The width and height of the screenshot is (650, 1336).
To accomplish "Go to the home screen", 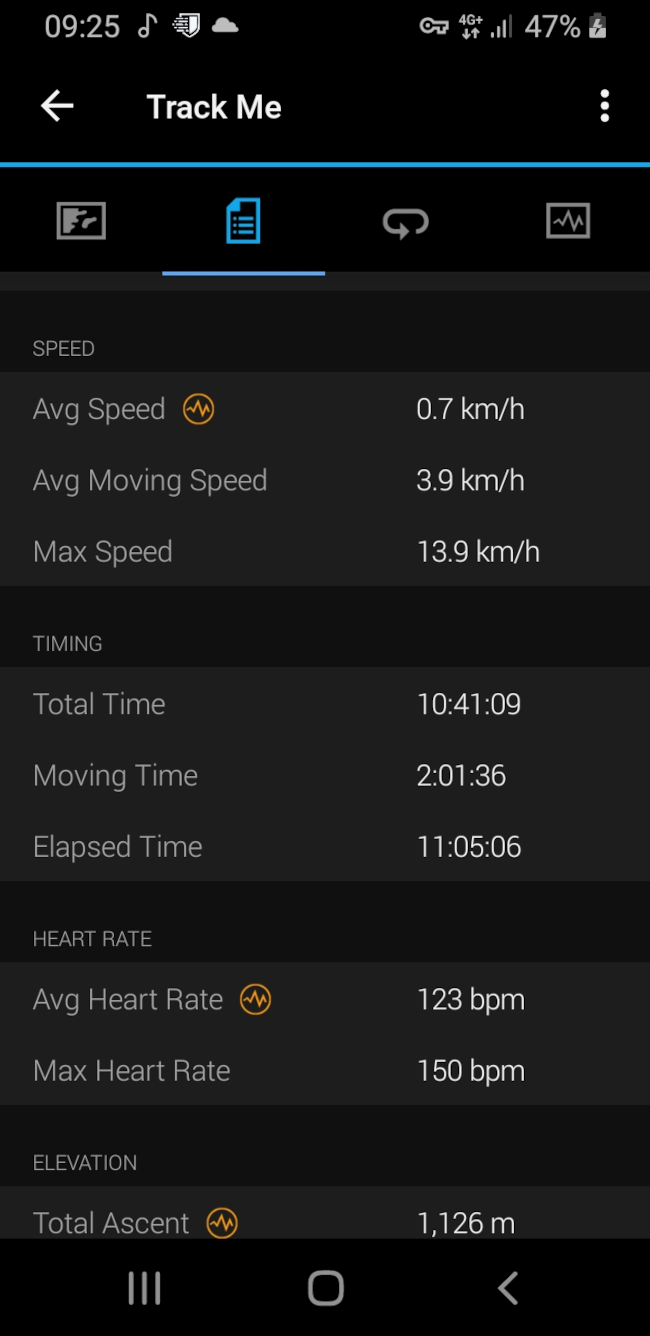I will (x=325, y=1288).
